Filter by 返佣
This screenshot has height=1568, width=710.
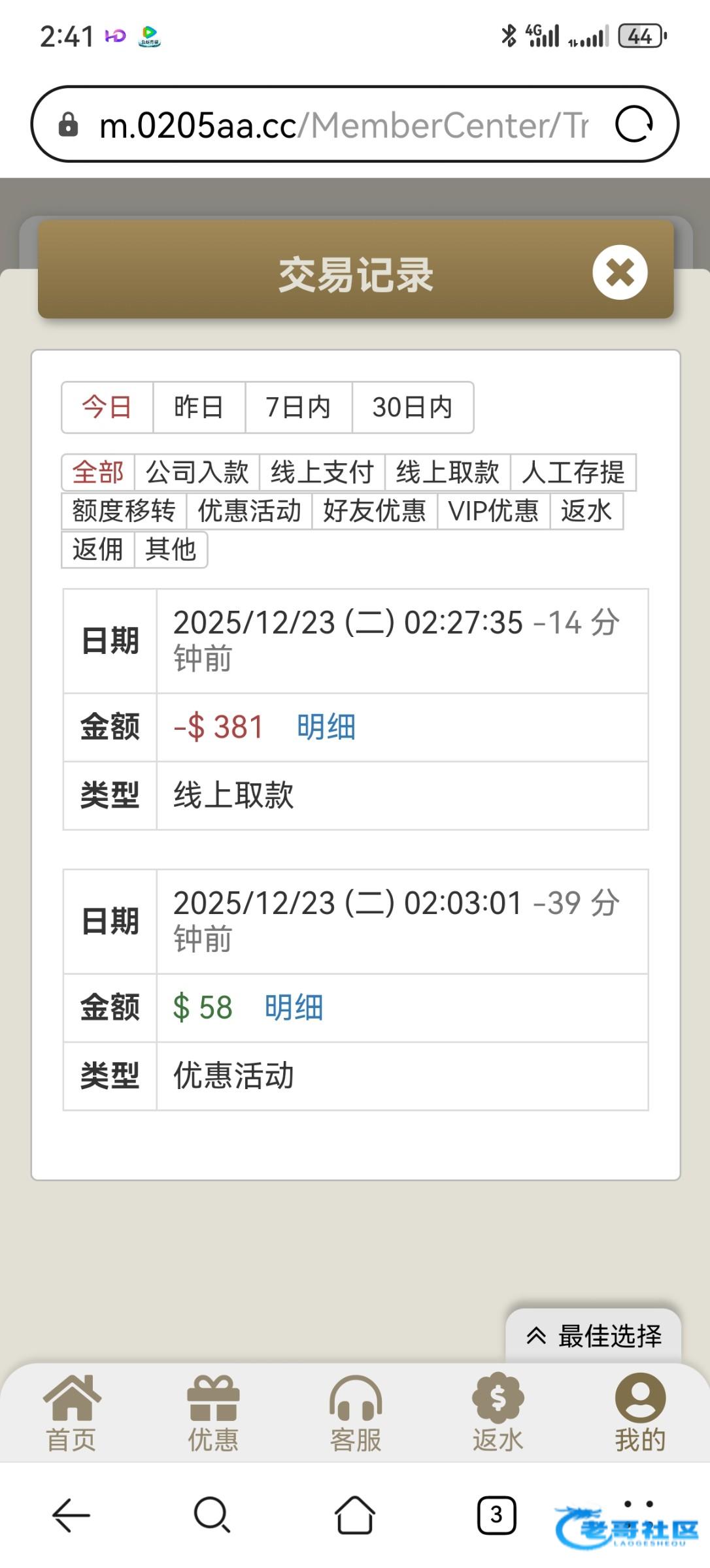click(97, 549)
